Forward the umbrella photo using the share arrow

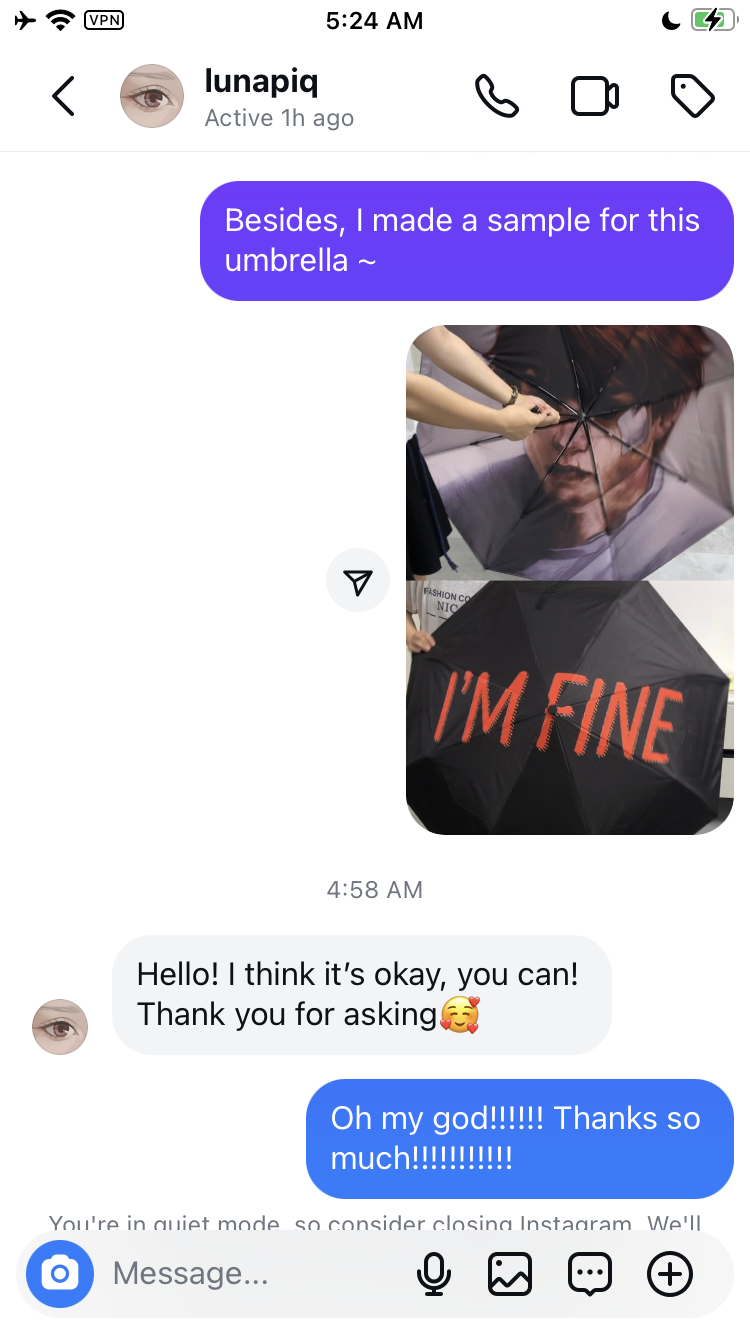coord(357,579)
